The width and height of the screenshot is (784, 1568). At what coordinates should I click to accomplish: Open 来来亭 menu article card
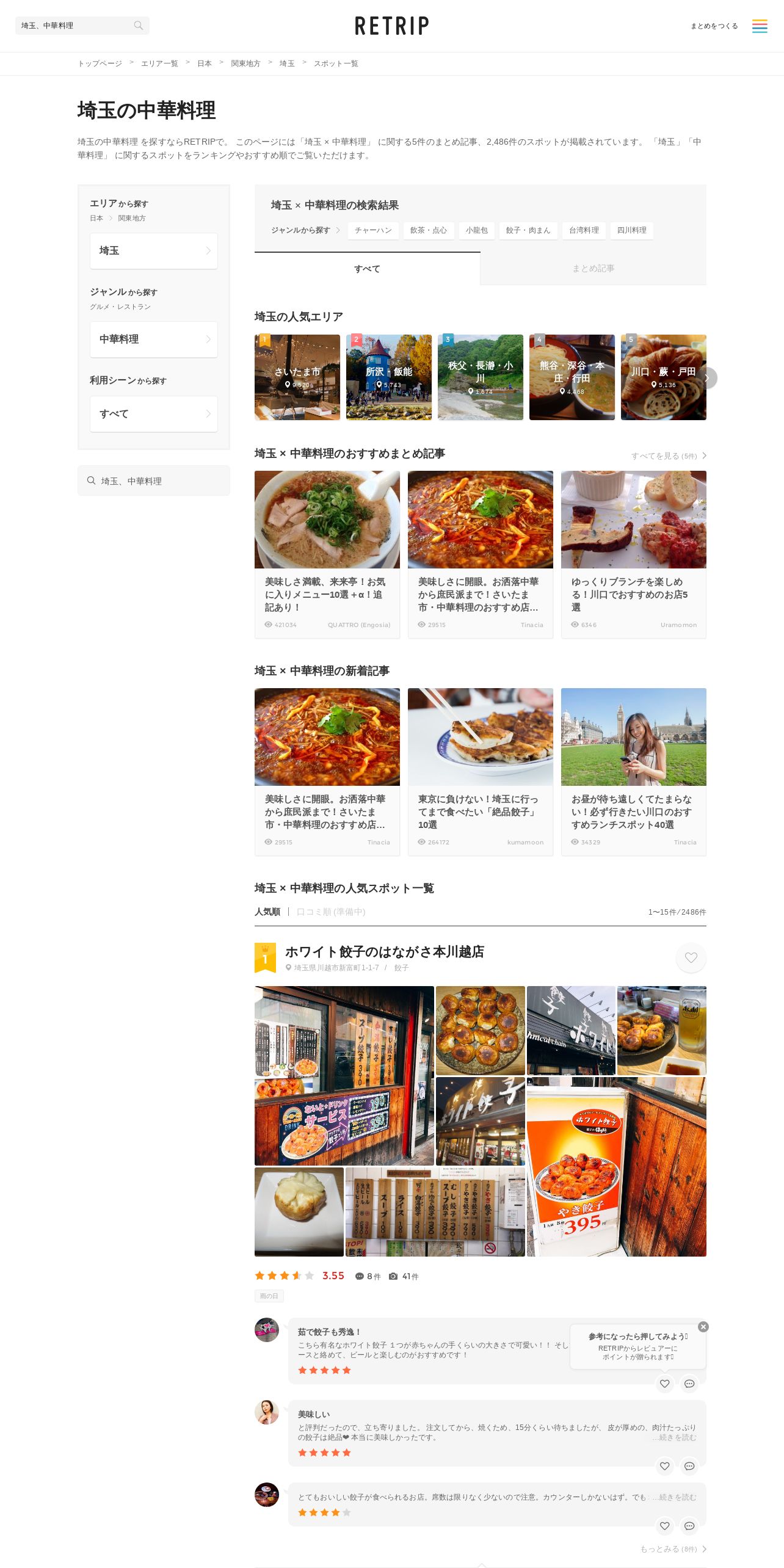(x=327, y=554)
